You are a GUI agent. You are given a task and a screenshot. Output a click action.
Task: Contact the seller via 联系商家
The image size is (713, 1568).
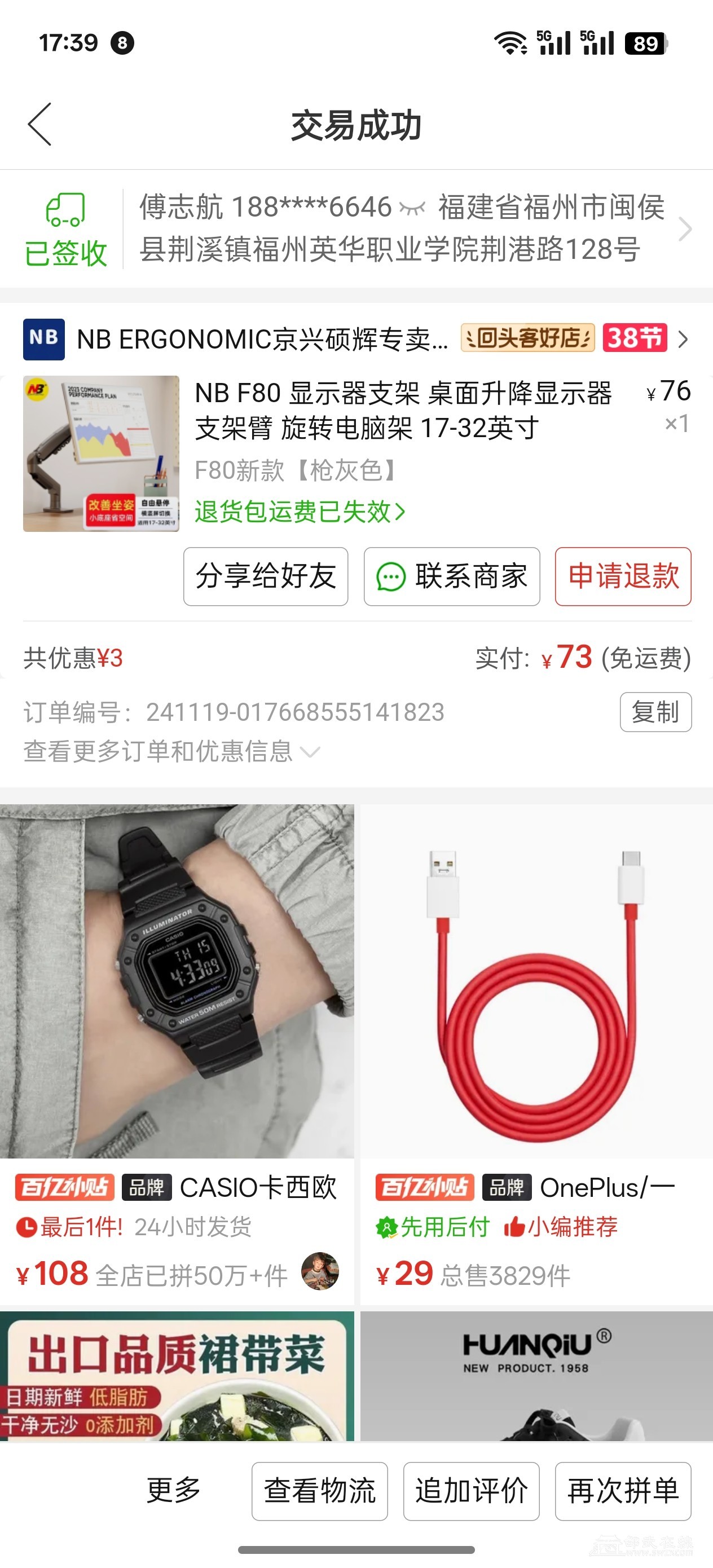(452, 576)
